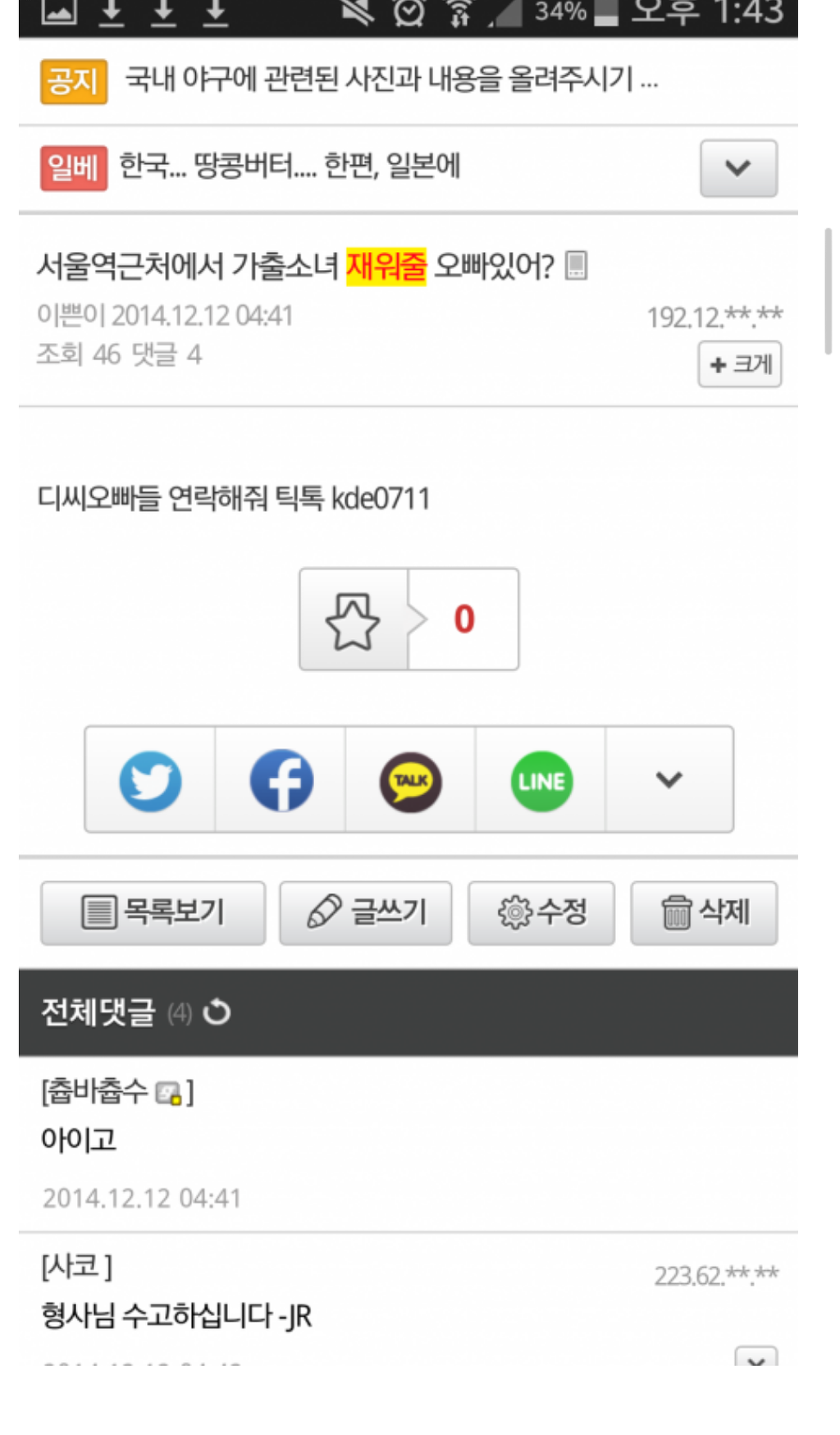Share post on Twitter
The width and height of the screenshot is (840, 1435).
[x=150, y=780]
